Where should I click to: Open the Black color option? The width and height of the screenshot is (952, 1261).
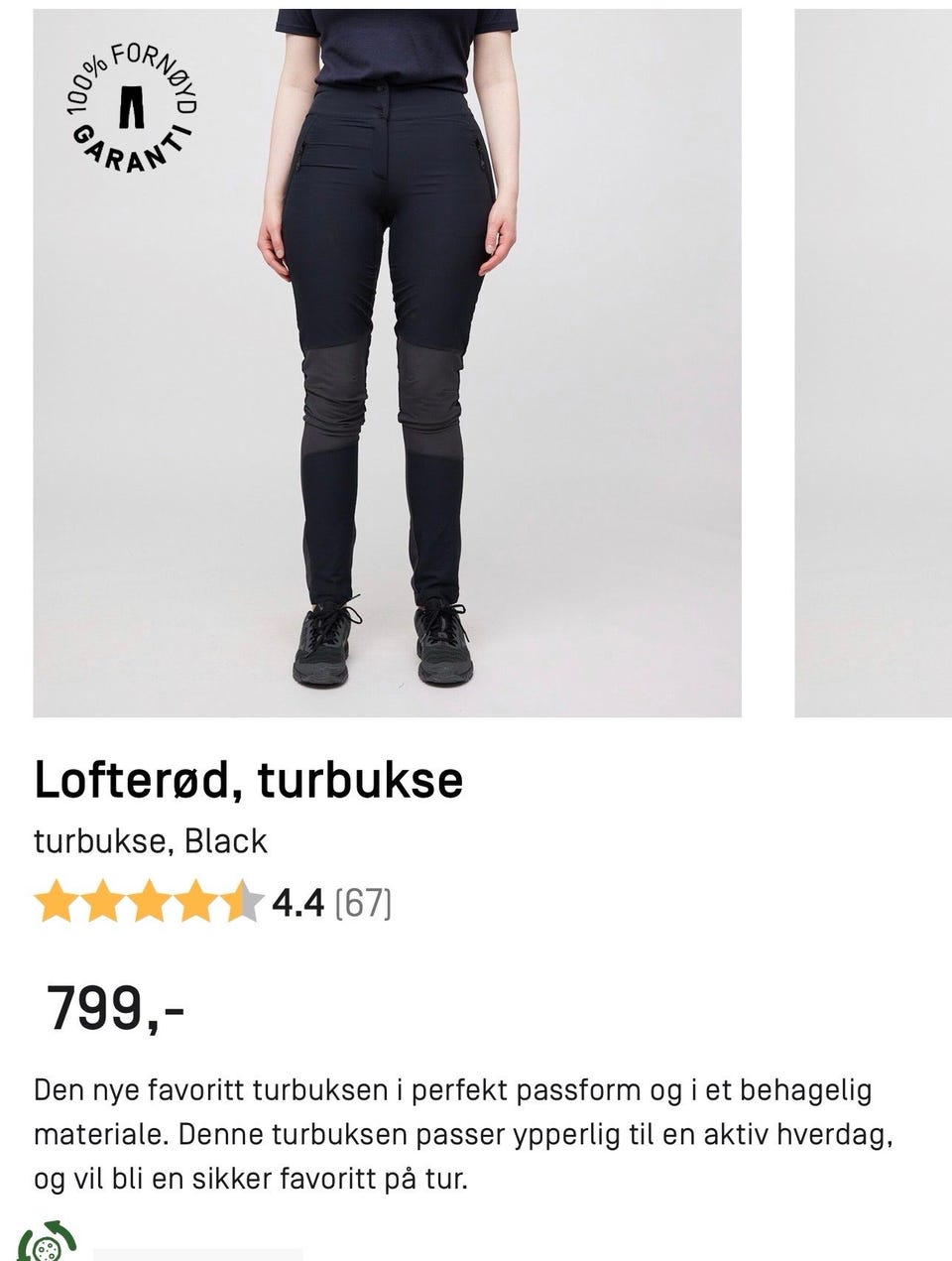[x=226, y=839]
